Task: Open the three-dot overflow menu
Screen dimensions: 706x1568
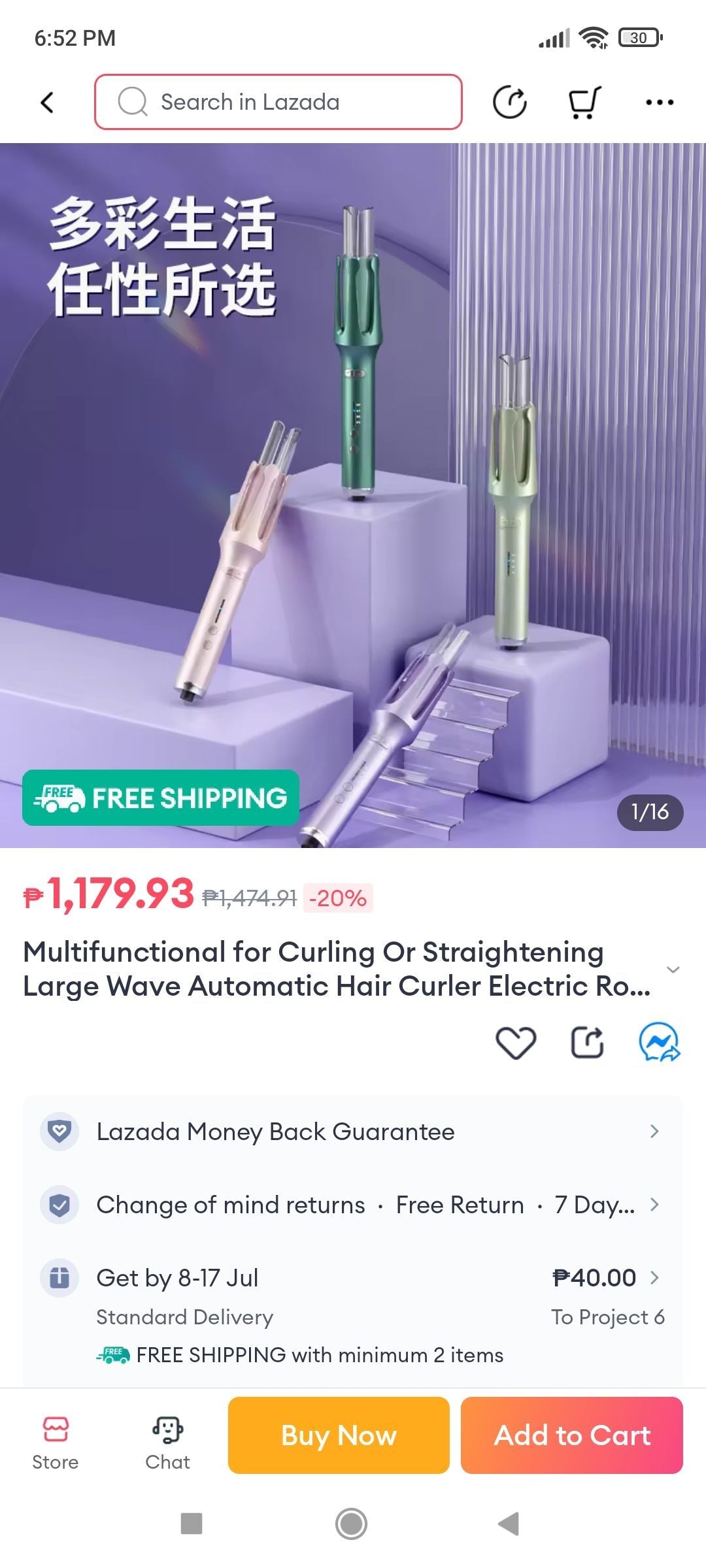Action: (x=659, y=103)
